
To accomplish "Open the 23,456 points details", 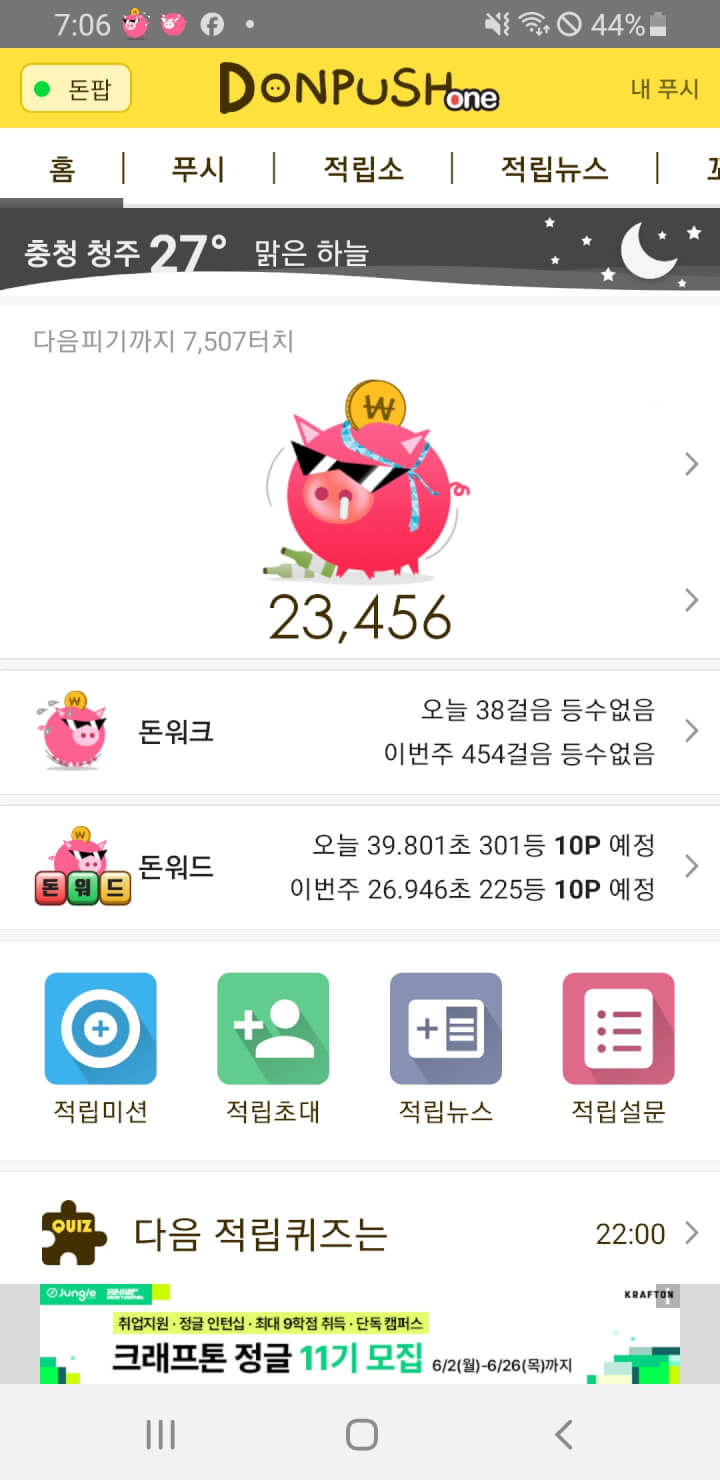I will 360,618.
